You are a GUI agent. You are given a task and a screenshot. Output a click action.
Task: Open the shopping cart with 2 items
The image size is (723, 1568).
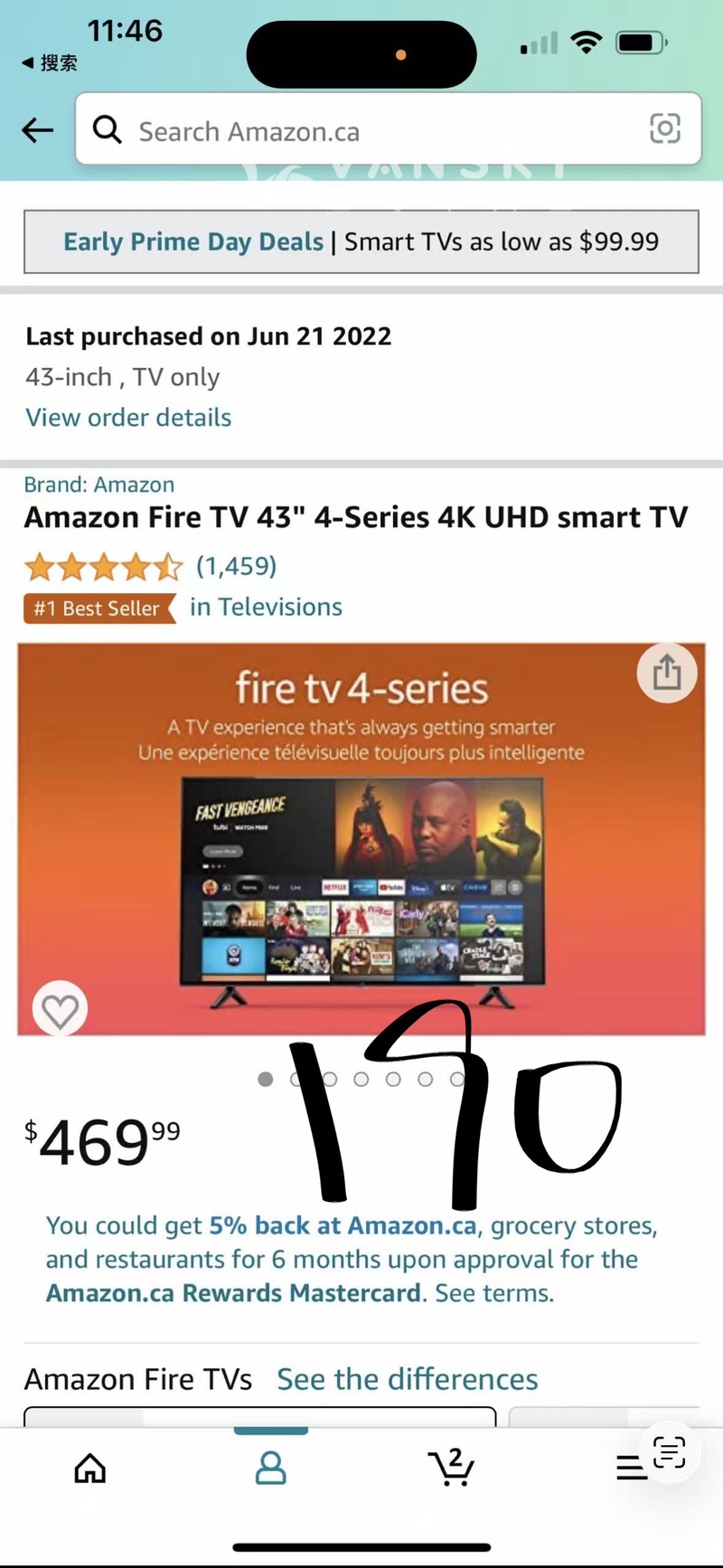point(451,1468)
